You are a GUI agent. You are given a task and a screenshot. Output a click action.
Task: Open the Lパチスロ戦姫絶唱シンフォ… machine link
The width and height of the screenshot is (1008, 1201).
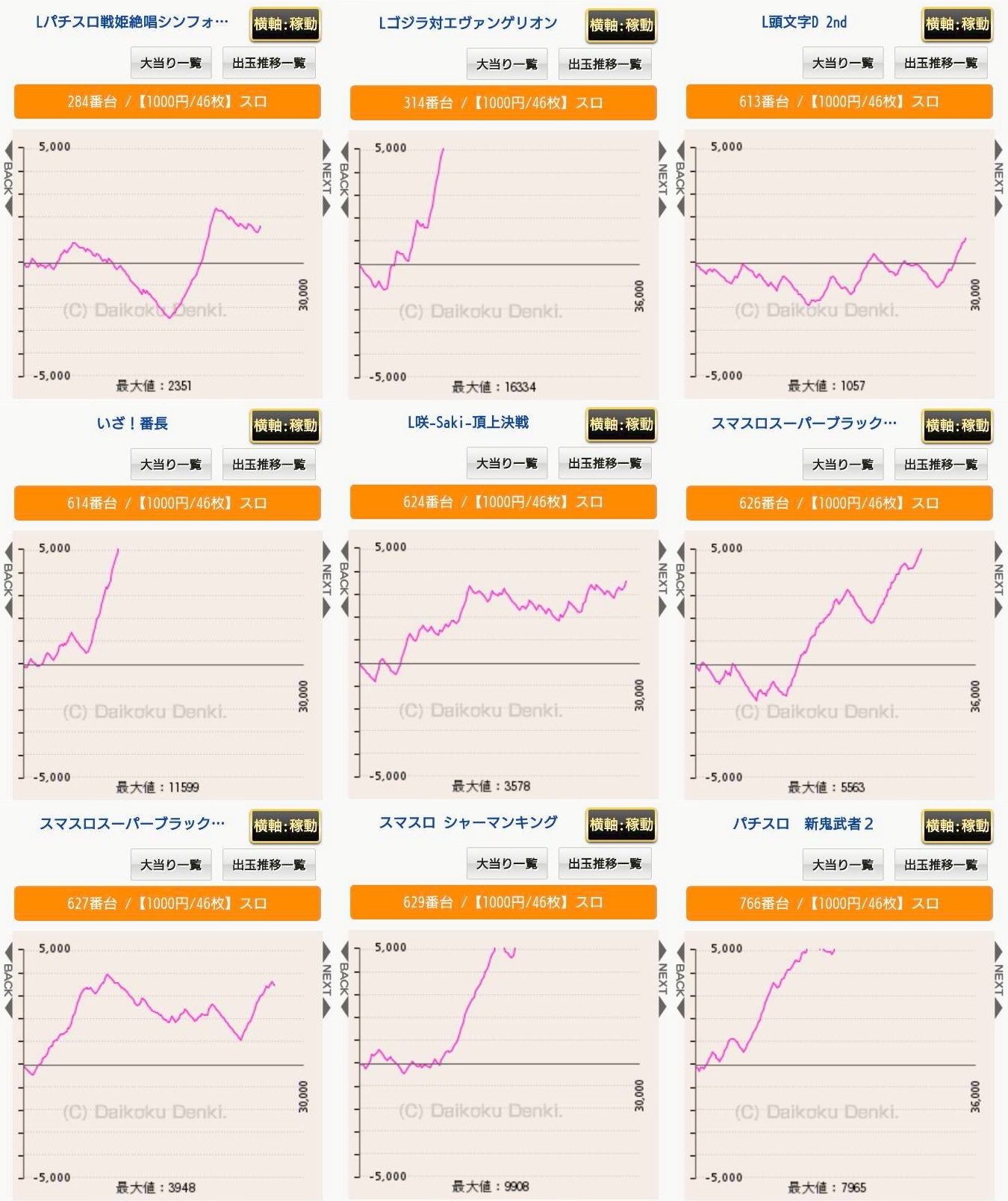coord(132,22)
